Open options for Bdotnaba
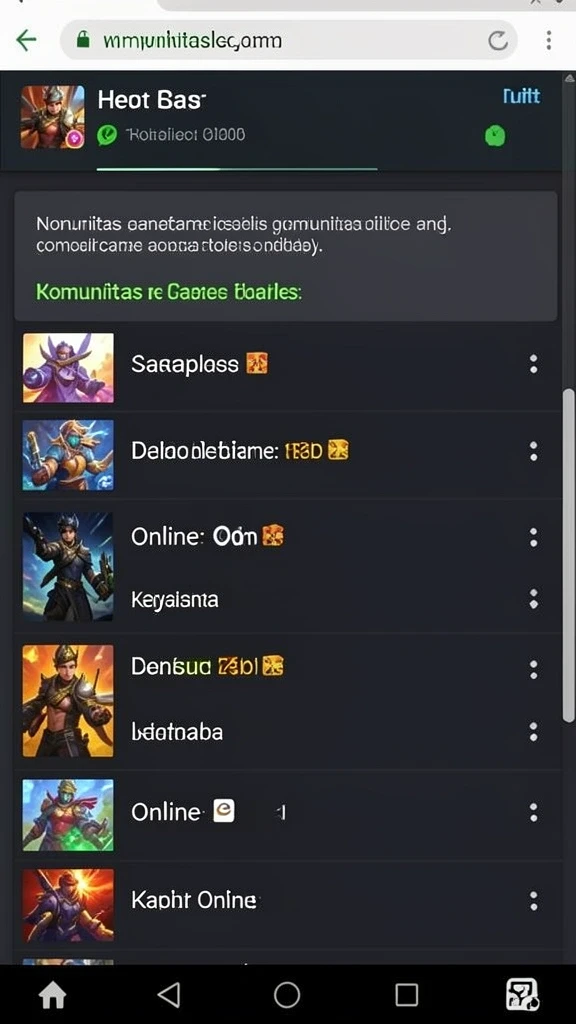Screen dimensions: 576x1024 [x=534, y=732]
